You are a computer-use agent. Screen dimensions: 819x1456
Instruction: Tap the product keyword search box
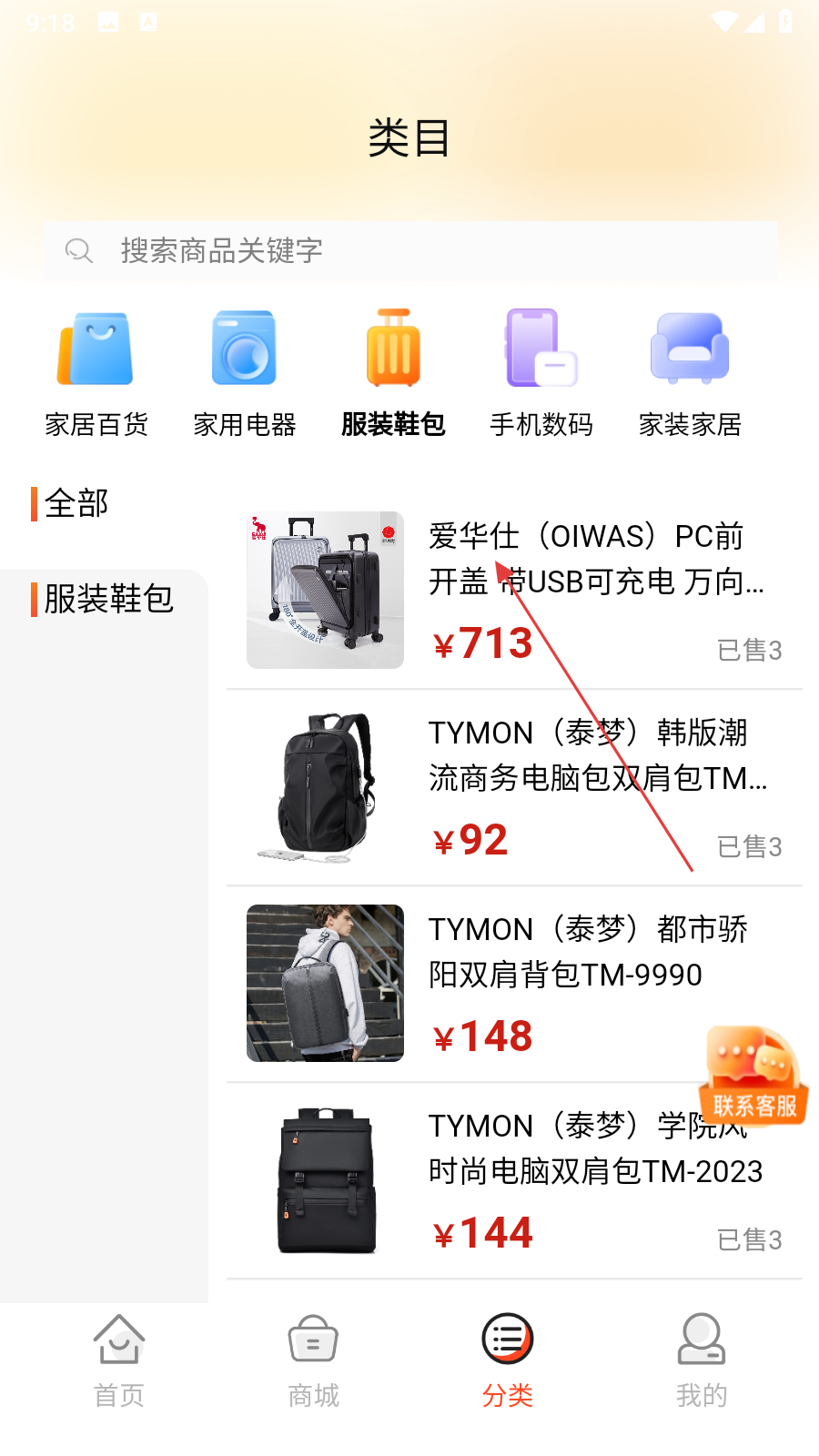tap(409, 251)
